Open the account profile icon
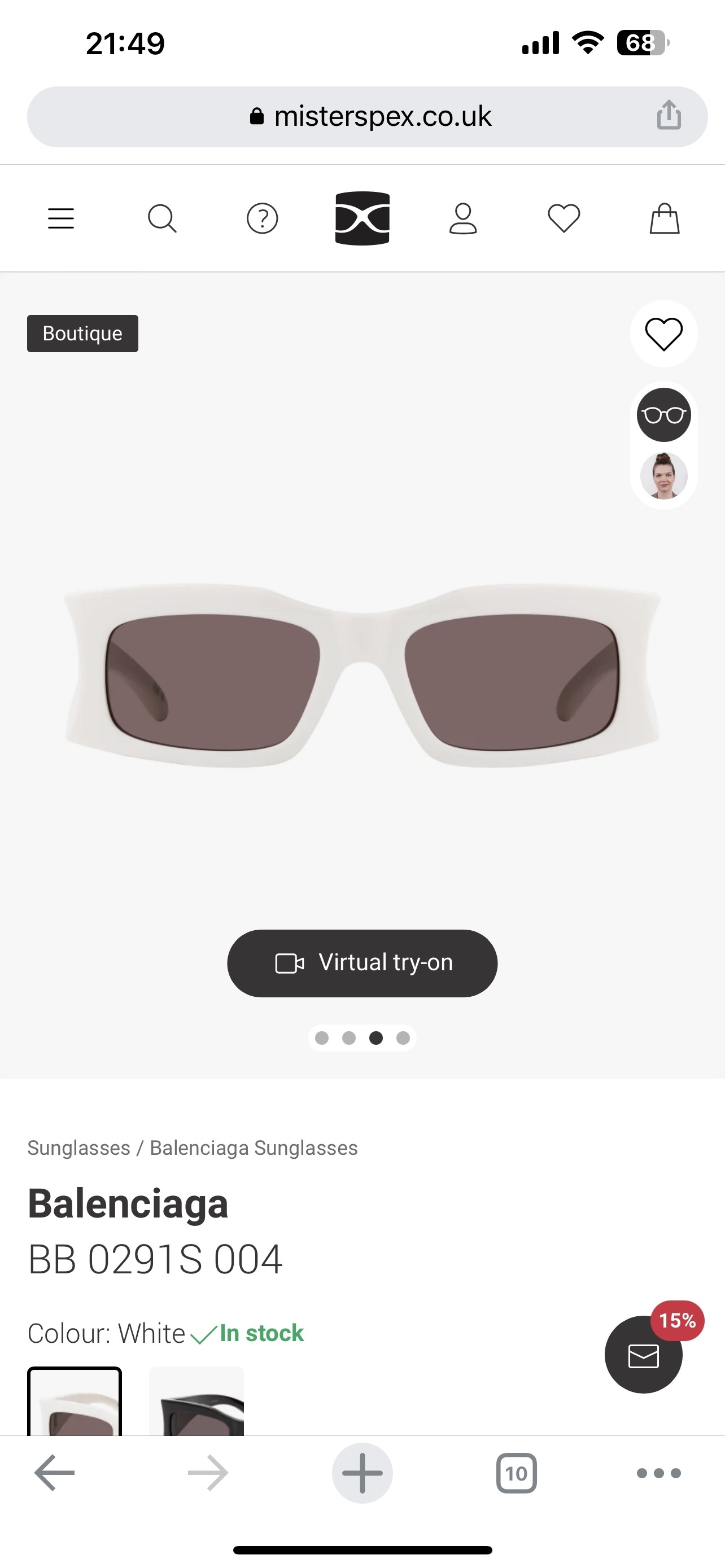The image size is (725, 1568). click(x=462, y=218)
